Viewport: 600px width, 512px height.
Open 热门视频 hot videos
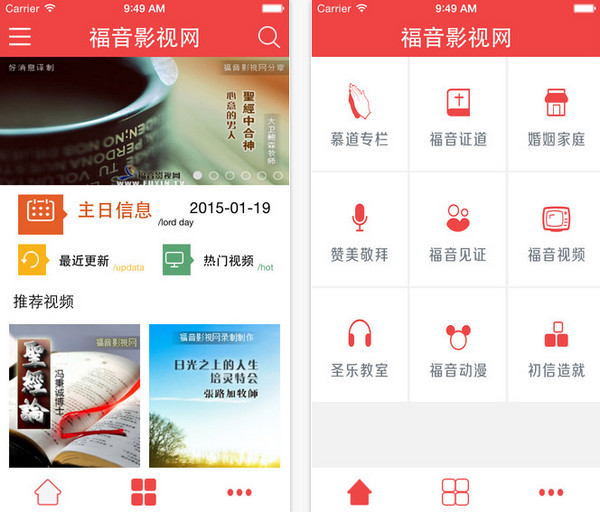coord(217,261)
